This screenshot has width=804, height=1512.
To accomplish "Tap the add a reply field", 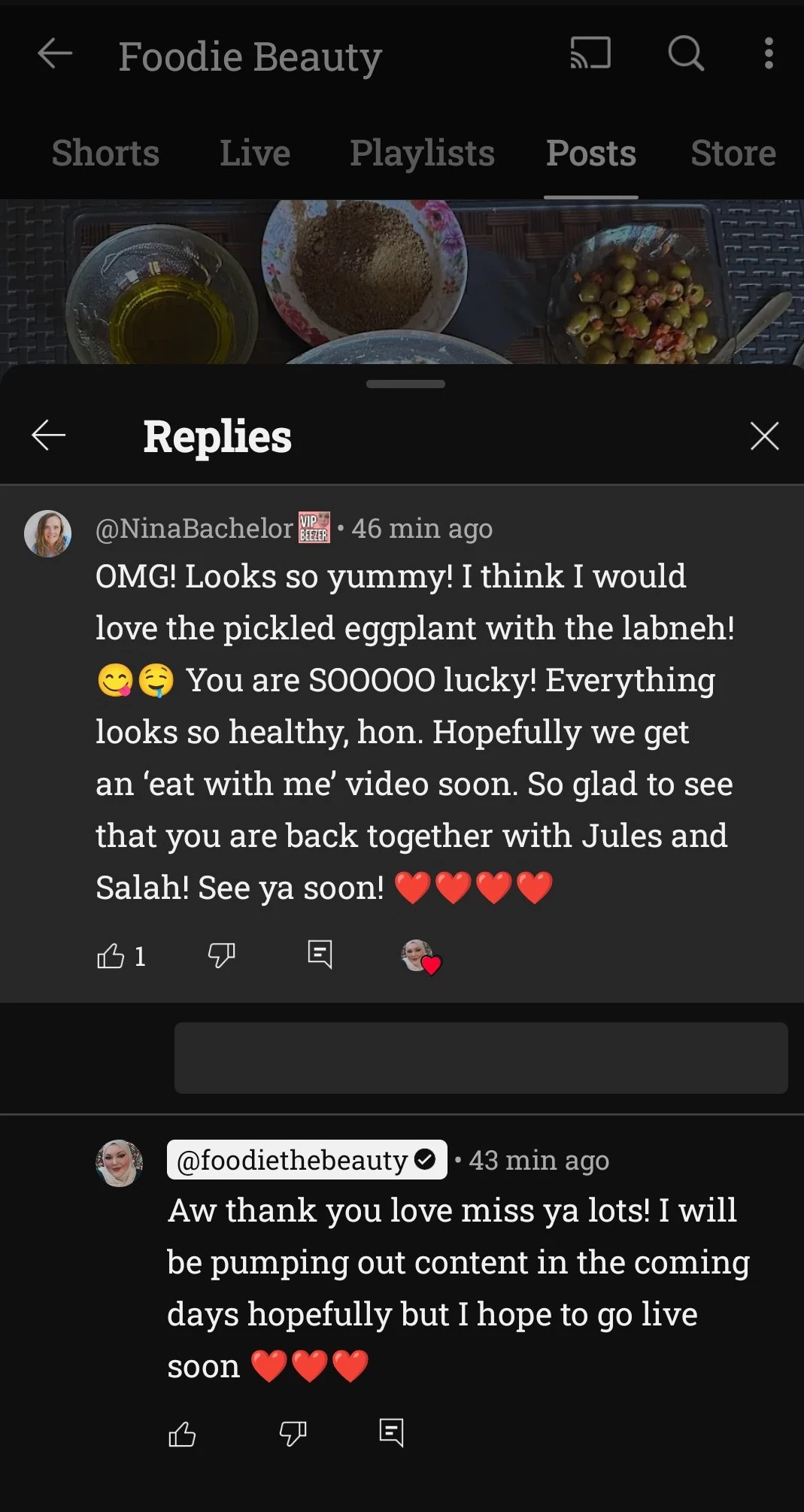I will pyautogui.click(x=481, y=1058).
